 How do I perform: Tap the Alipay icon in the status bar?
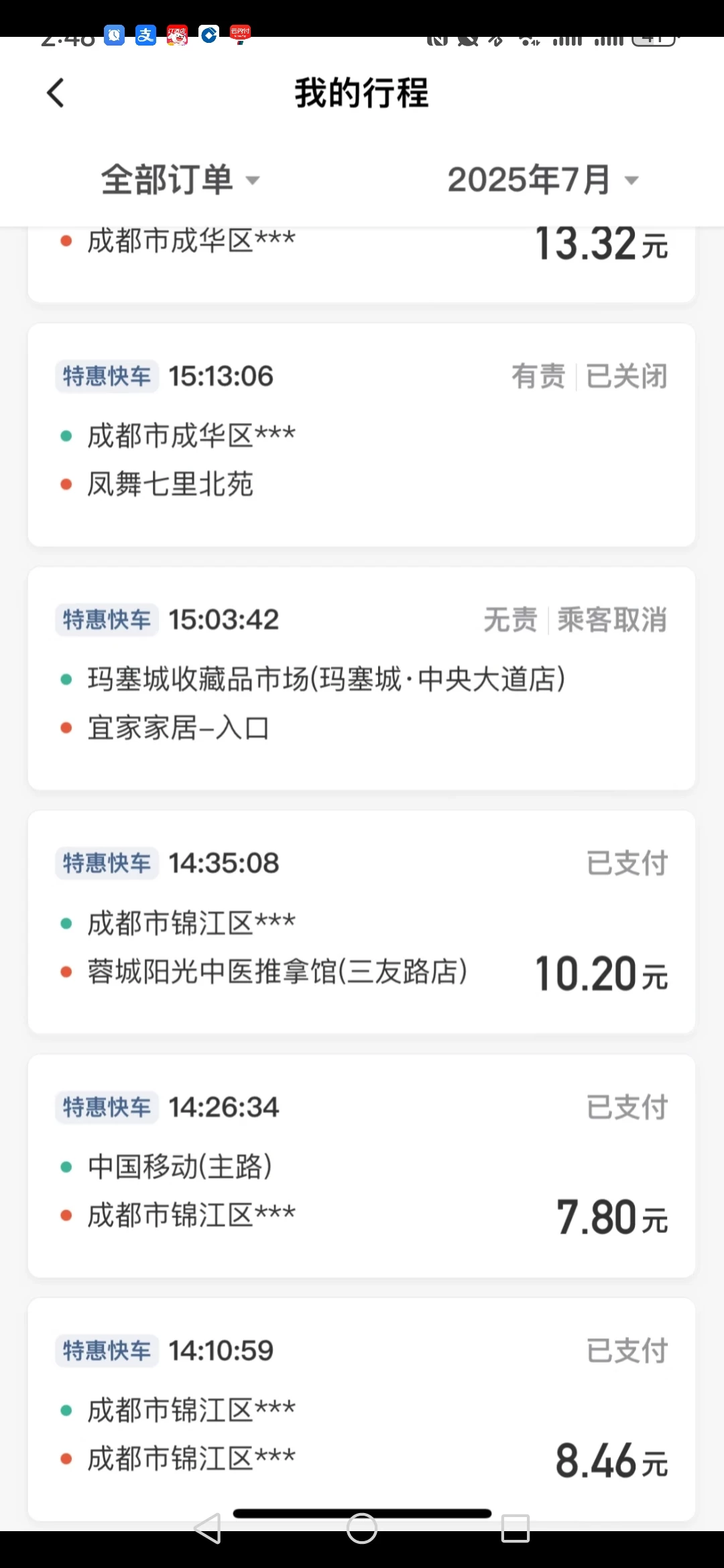(146, 35)
